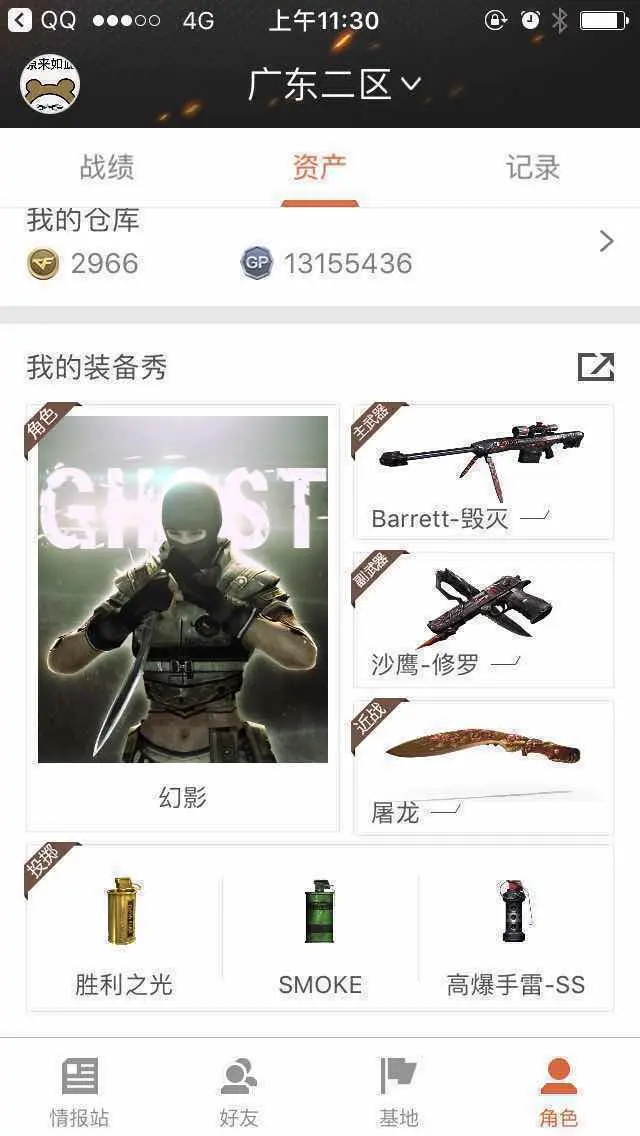640x1136 pixels.
Task: Open the 沙鹰-修罗 secondary weapon card
Action: click(x=483, y=619)
